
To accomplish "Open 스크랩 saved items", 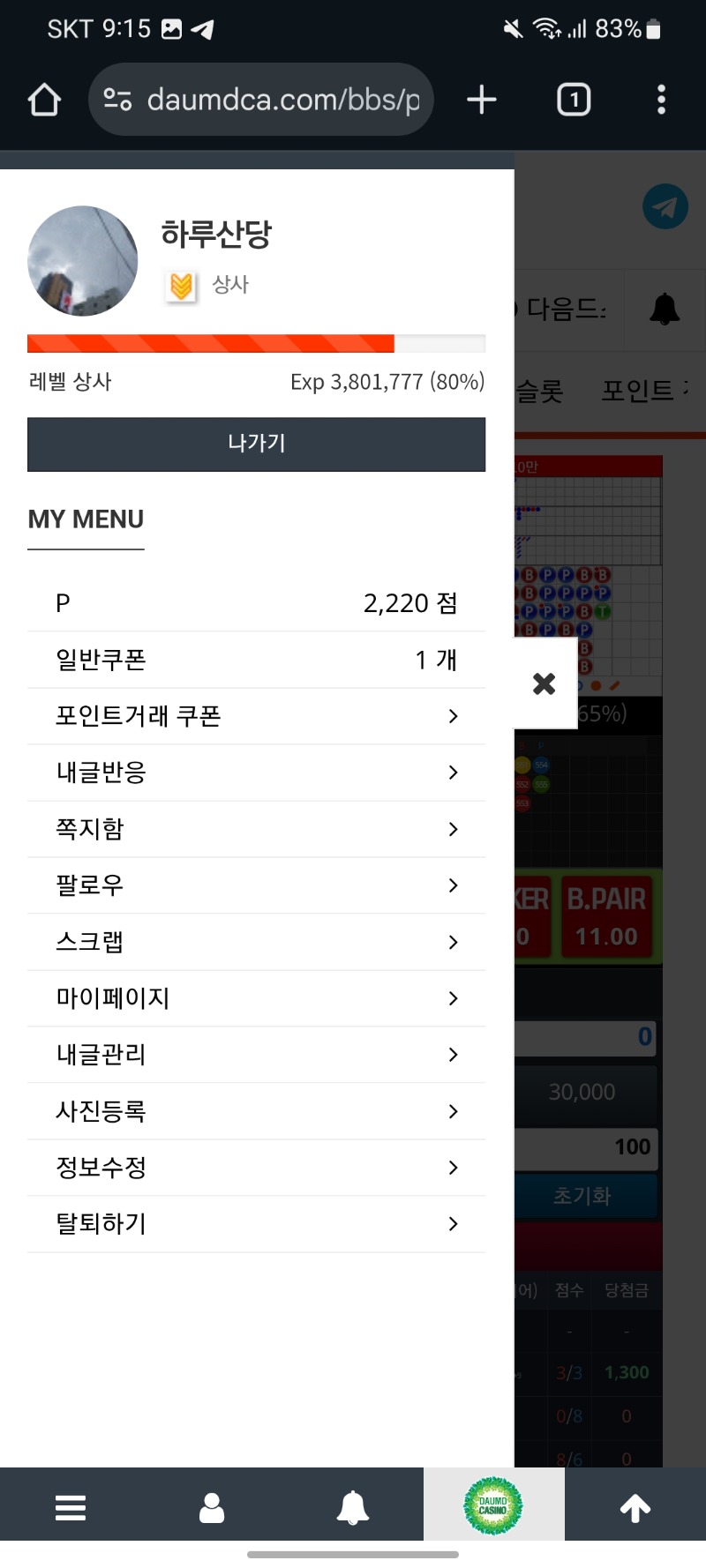I will pos(256,942).
